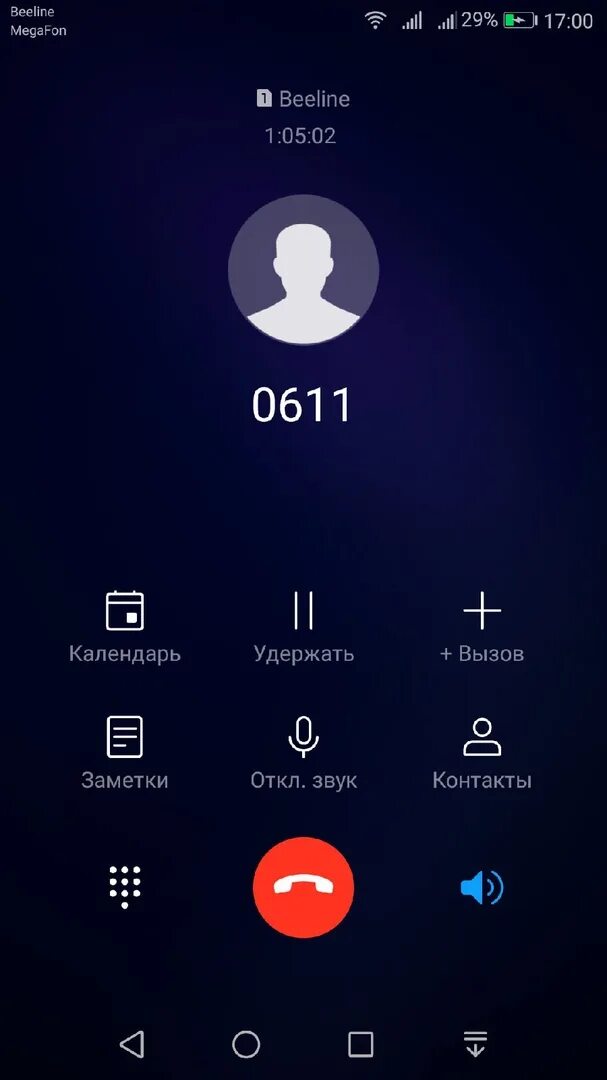
Task: Open Календарь during the call
Action: click(125, 625)
